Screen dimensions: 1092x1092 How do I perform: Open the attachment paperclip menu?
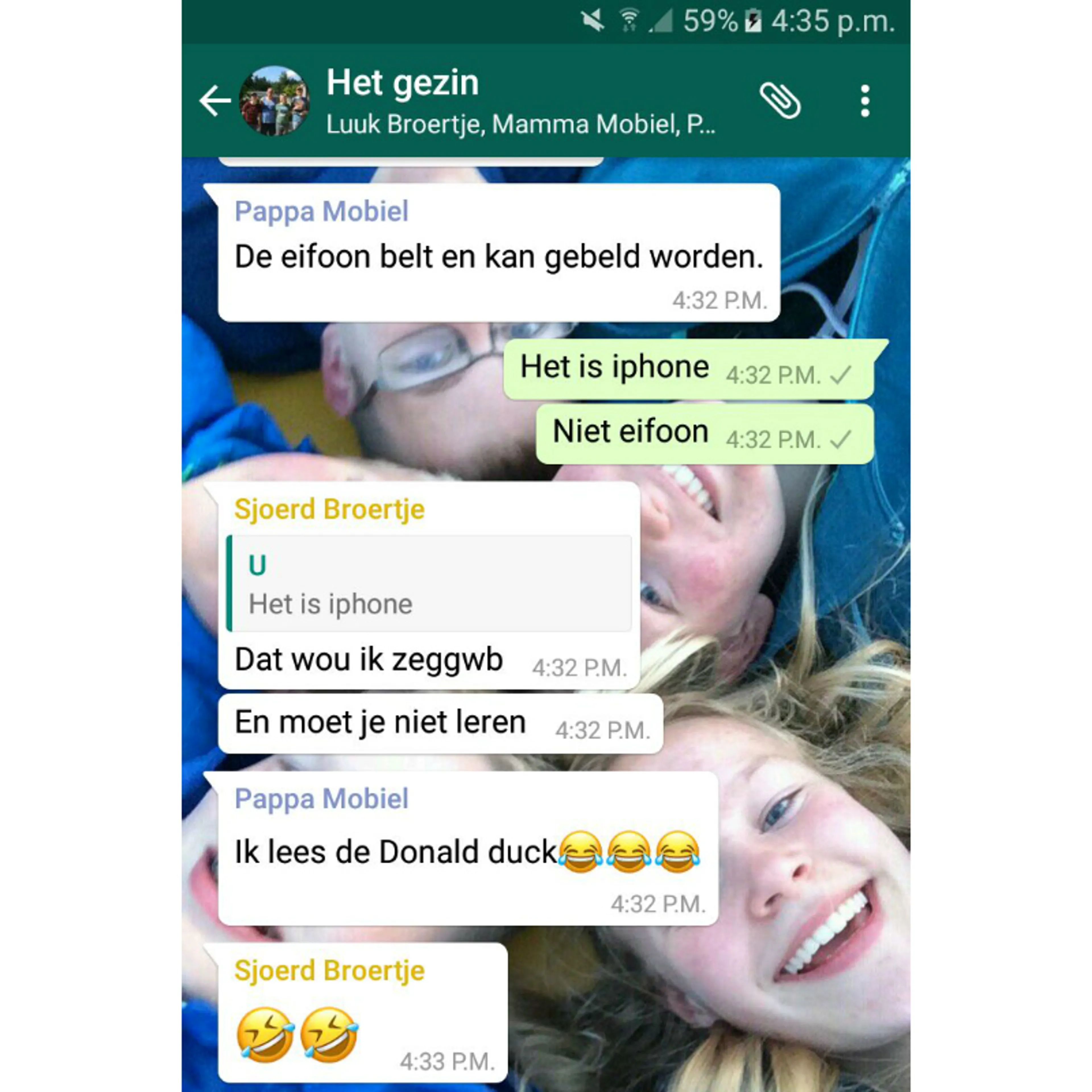[780, 101]
